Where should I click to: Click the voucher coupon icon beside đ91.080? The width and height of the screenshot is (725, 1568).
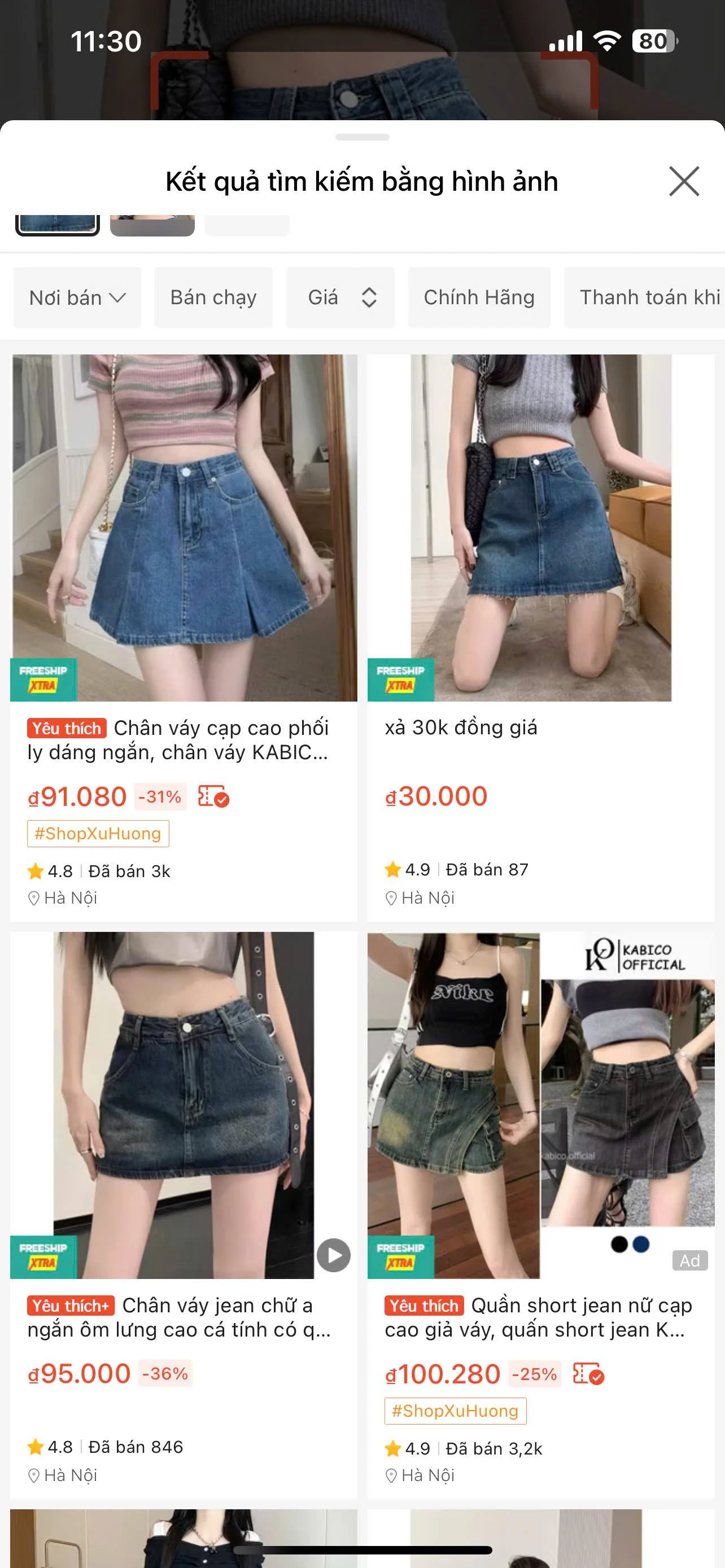[213, 796]
